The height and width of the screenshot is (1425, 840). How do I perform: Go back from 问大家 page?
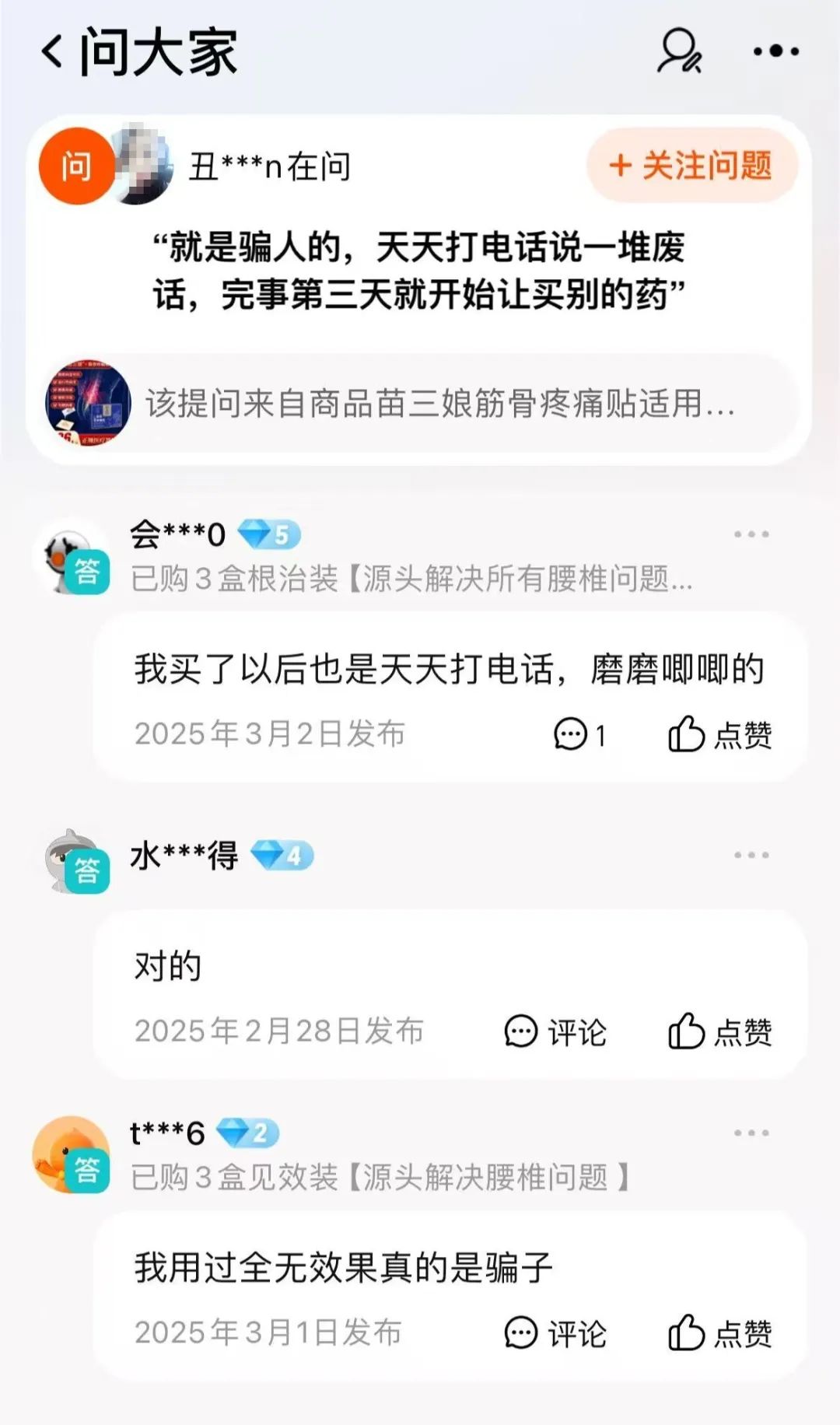(x=53, y=52)
